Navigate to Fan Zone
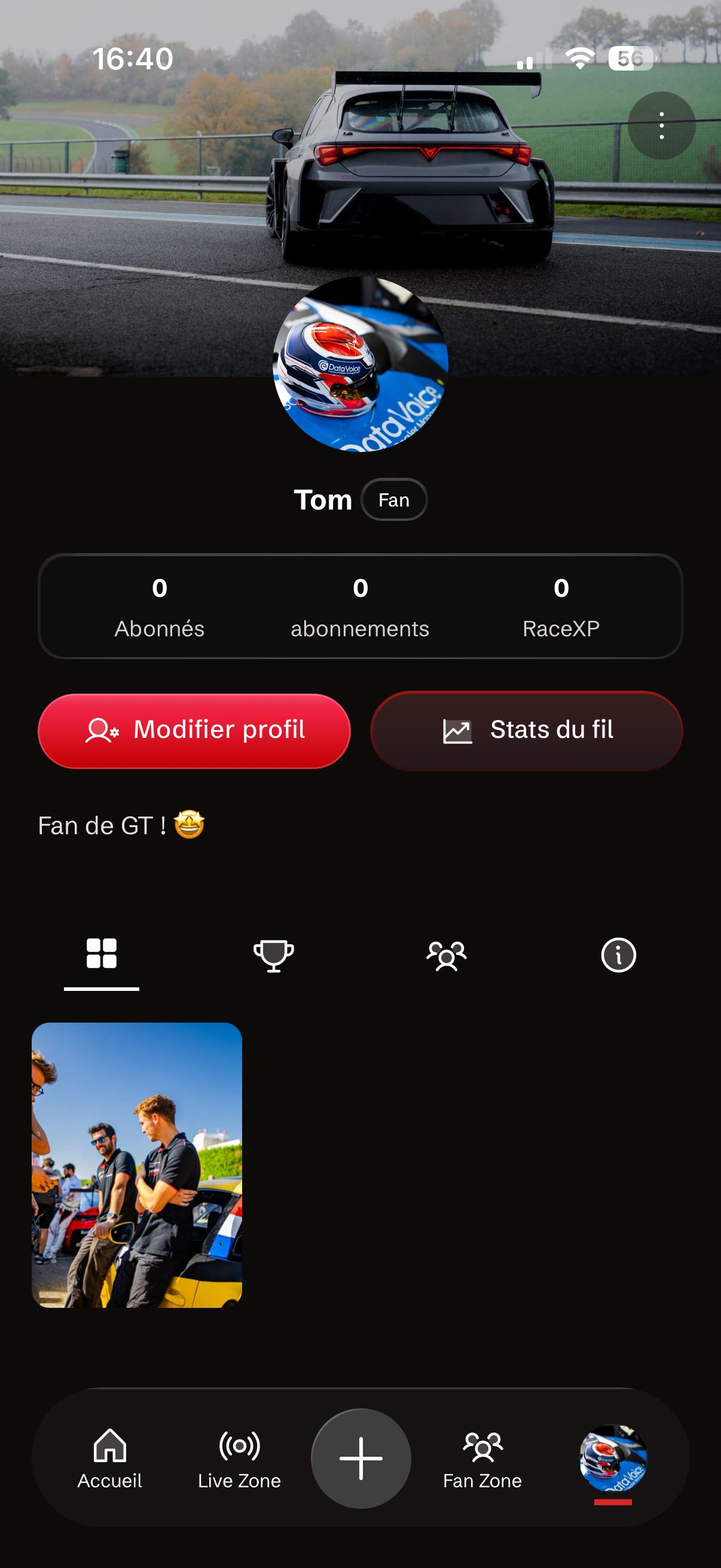721x1568 pixels. (482, 1459)
